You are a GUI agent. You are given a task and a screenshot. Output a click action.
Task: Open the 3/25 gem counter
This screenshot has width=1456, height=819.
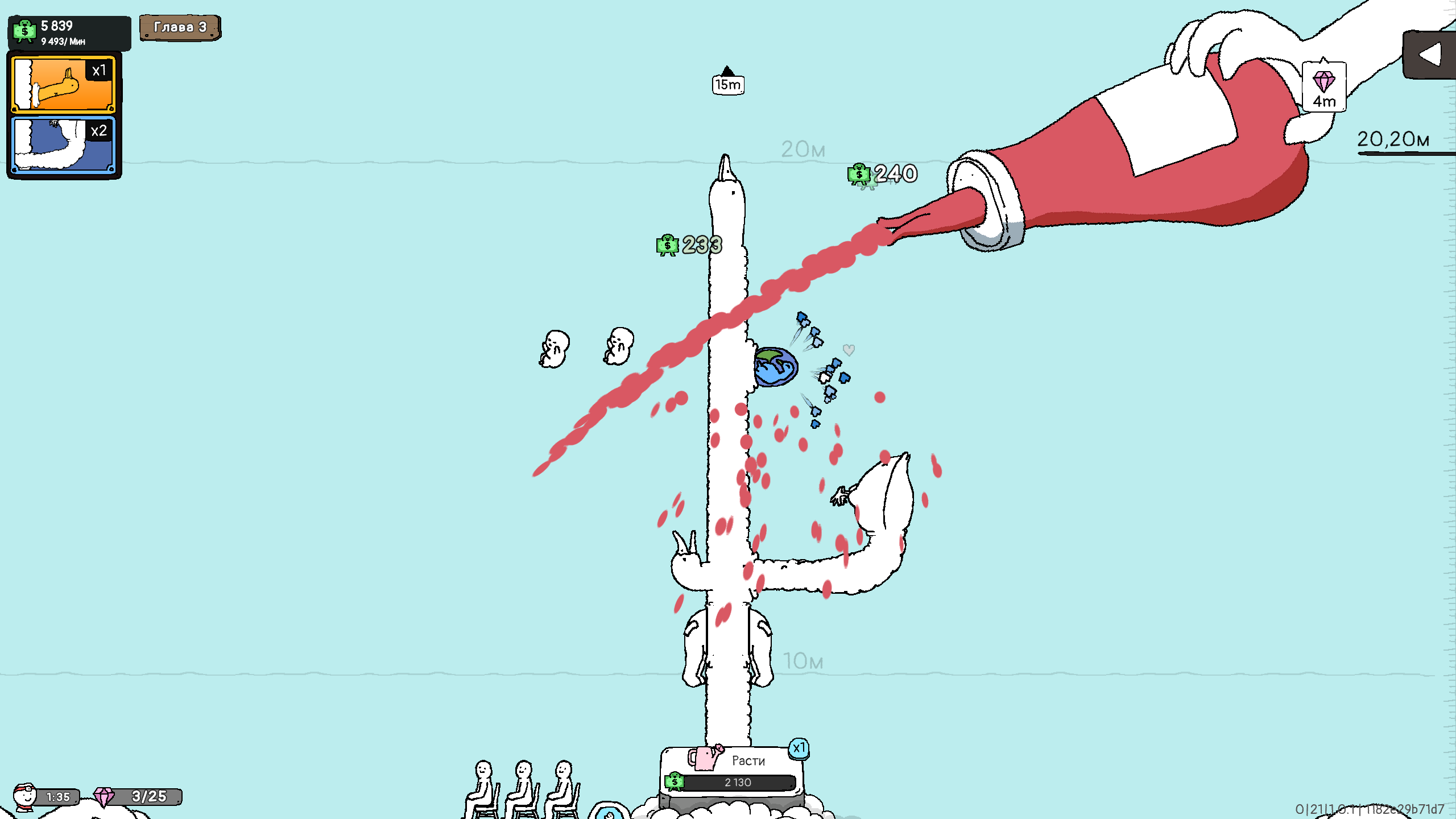click(138, 796)
